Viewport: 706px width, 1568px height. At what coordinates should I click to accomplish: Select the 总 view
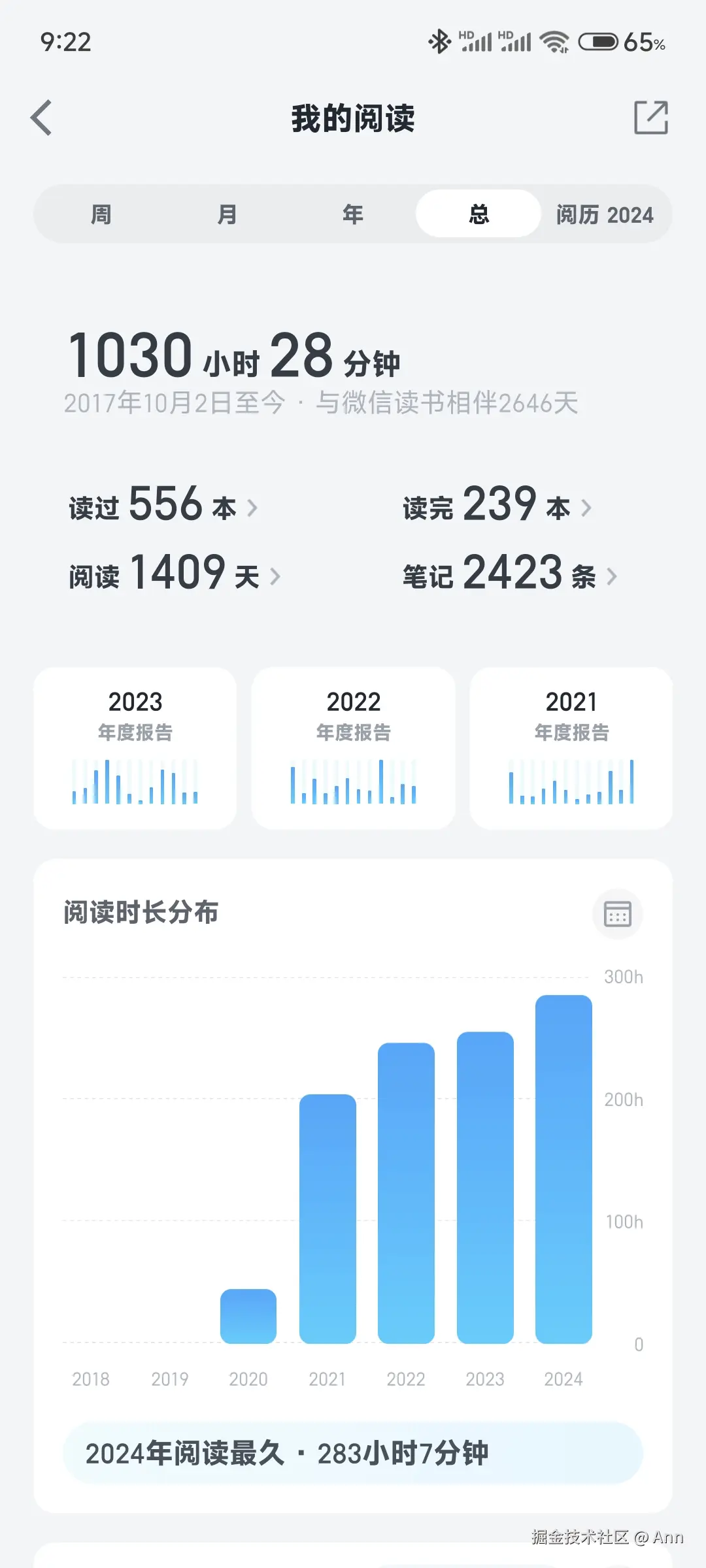[x=478, y=214]
